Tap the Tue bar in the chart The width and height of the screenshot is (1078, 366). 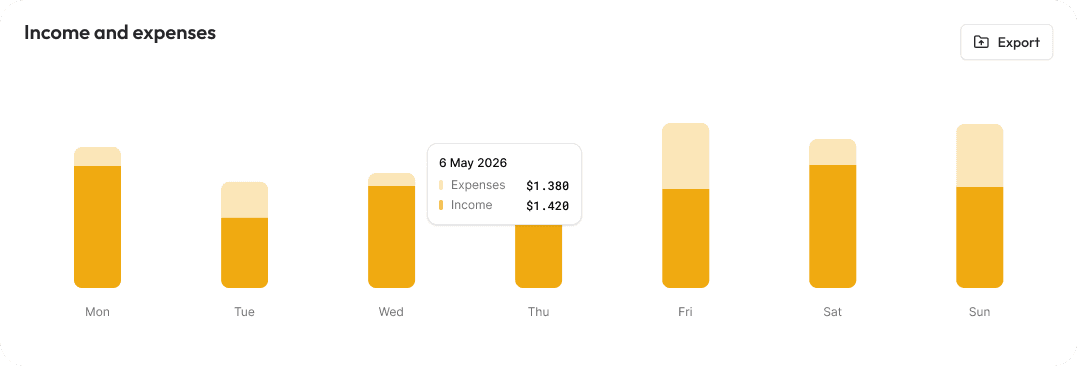pos(244,235)
